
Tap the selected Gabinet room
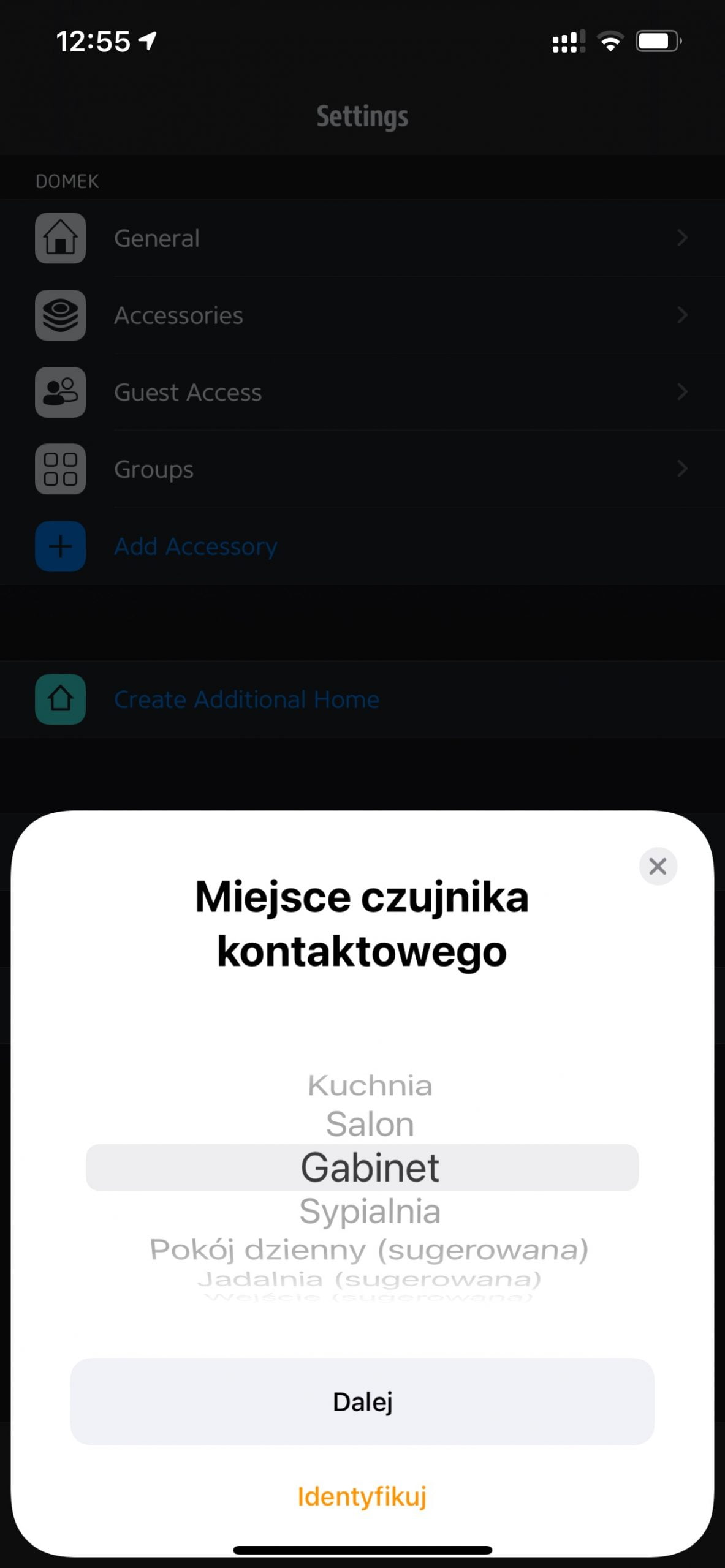click(x=370, y=1167)
